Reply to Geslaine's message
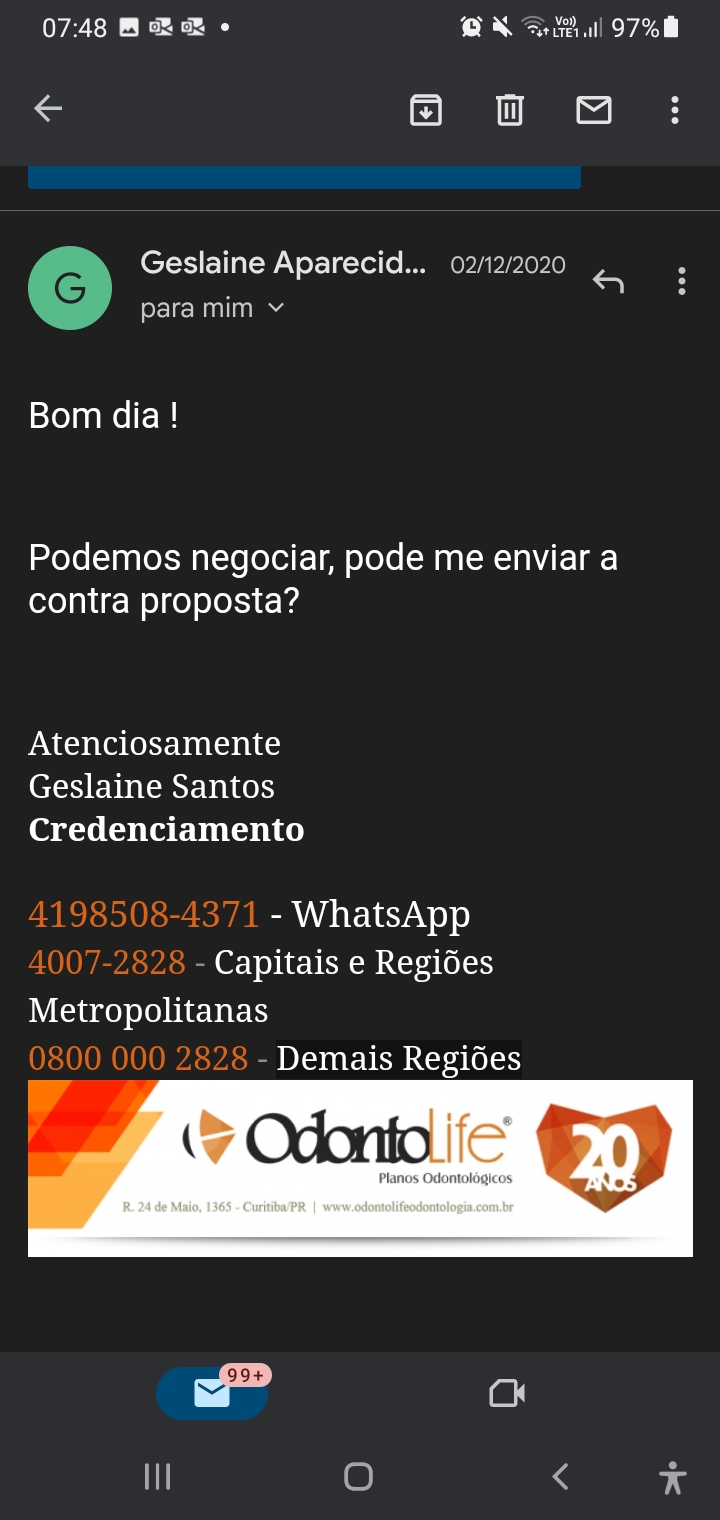 click(x=608, y=282)
